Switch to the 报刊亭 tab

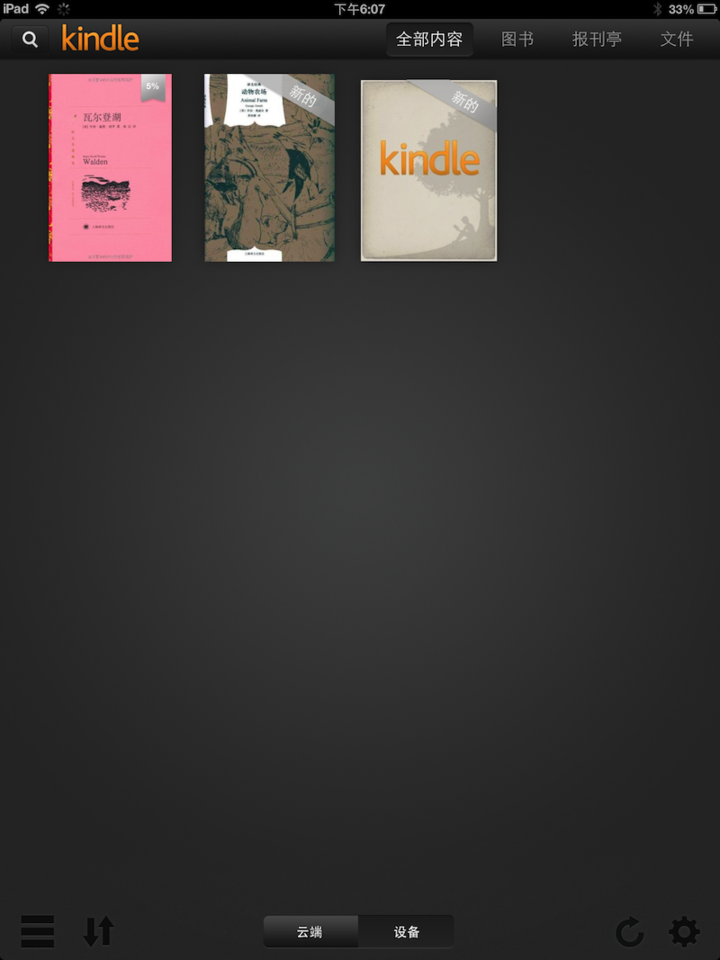click(596, 40)
